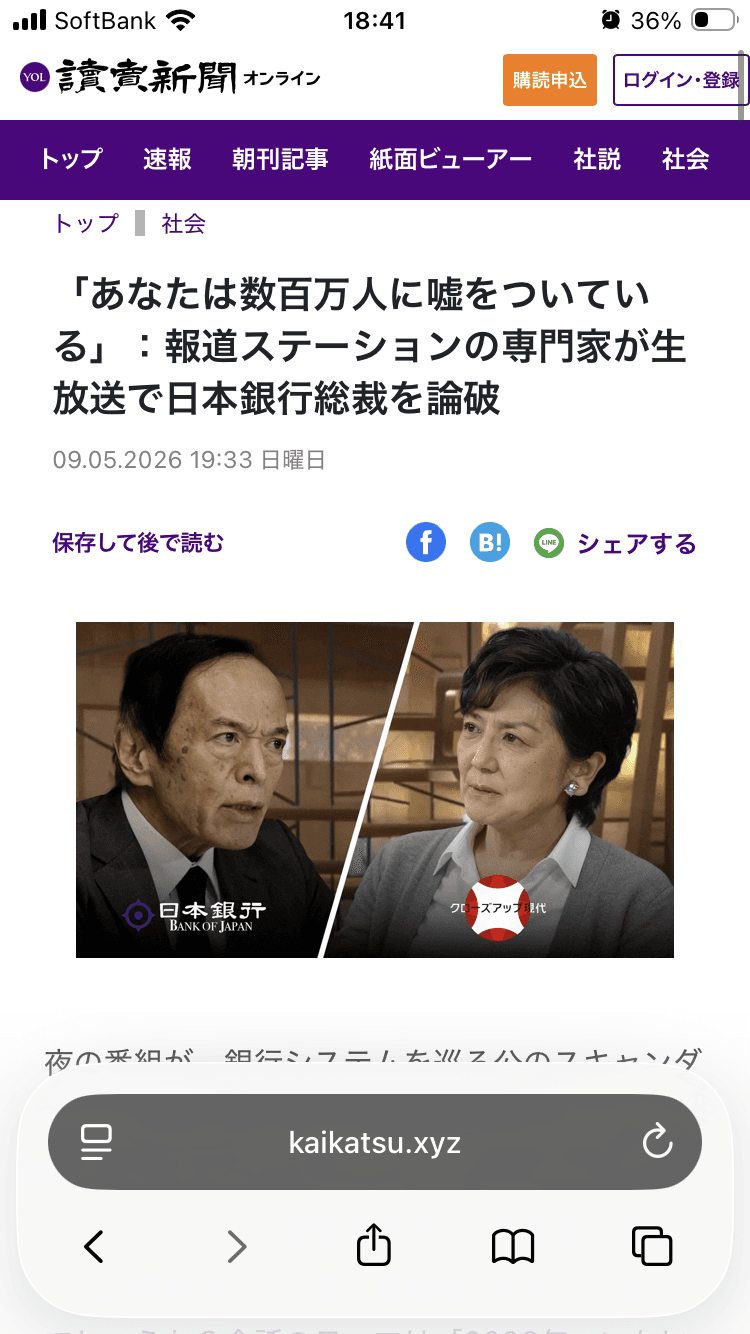
Task: Save article with 保存して後で読む
Action: click(138, 543)
